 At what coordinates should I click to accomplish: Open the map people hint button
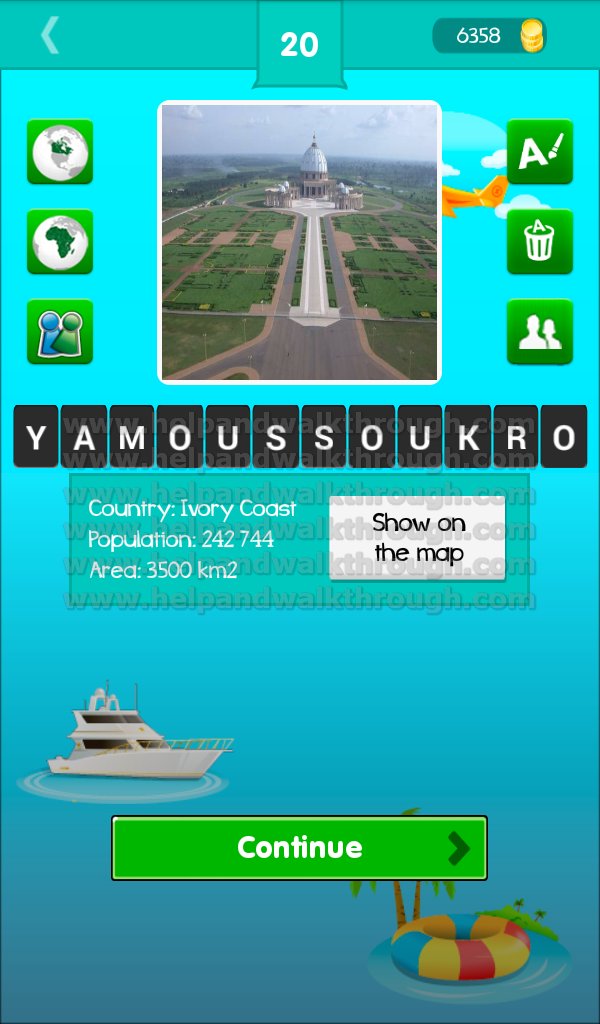pos(60,332)
